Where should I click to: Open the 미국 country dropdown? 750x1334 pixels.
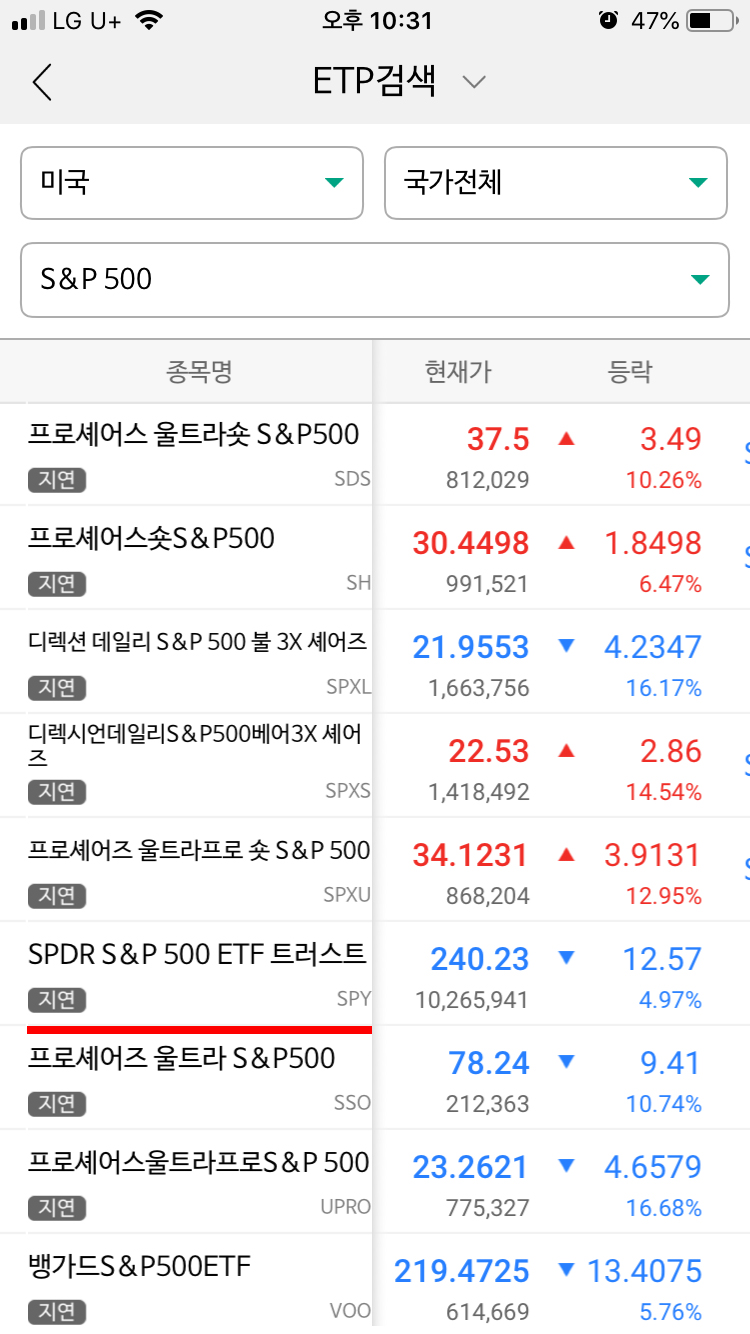pyautogui.click(x=192, y=183)
